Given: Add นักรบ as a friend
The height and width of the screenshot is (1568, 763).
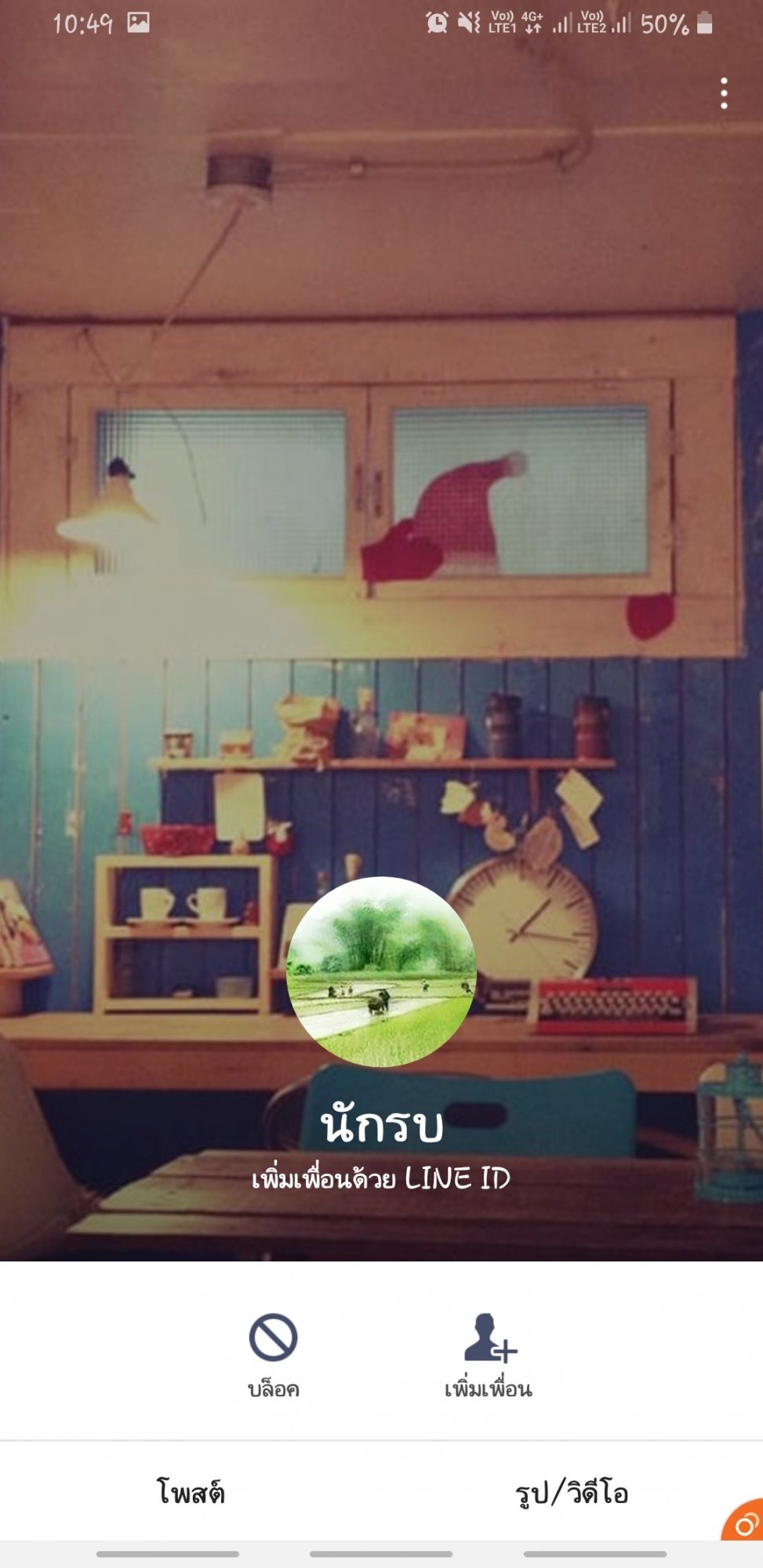Looking at the screenshot, I should coord(489,1356).
